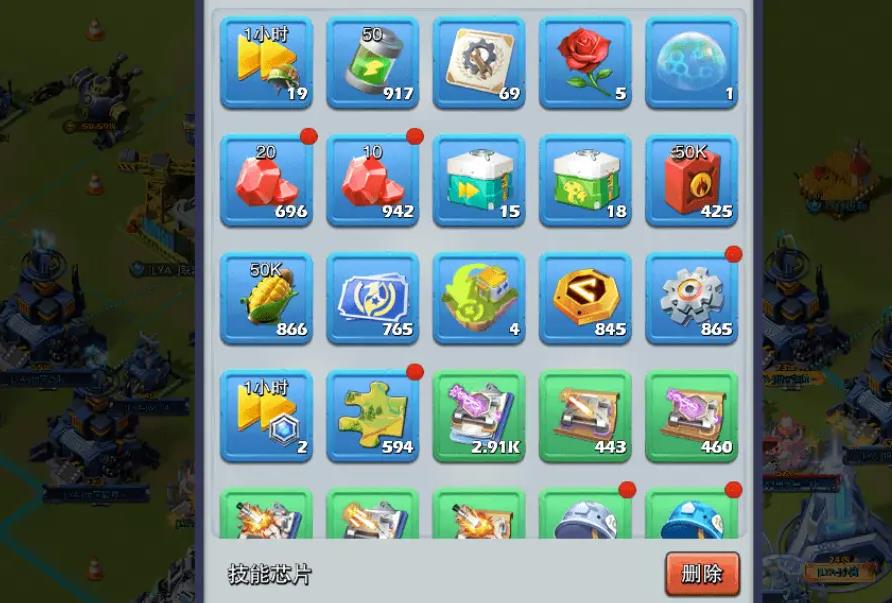Screen dimensions: 892x603
Task: Select the 50K red fuel can item
Action: click(x=691, y=180)
